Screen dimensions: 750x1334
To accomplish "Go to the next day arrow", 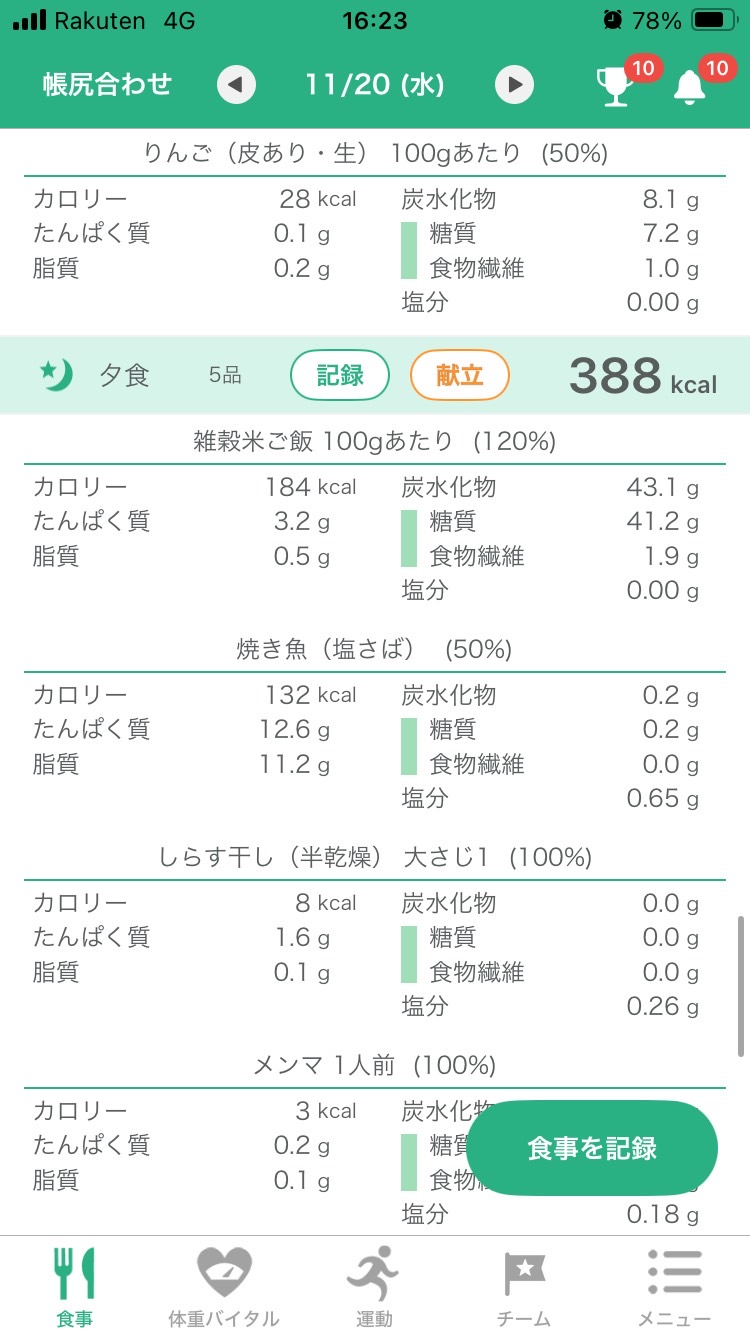I will (515, 85).
